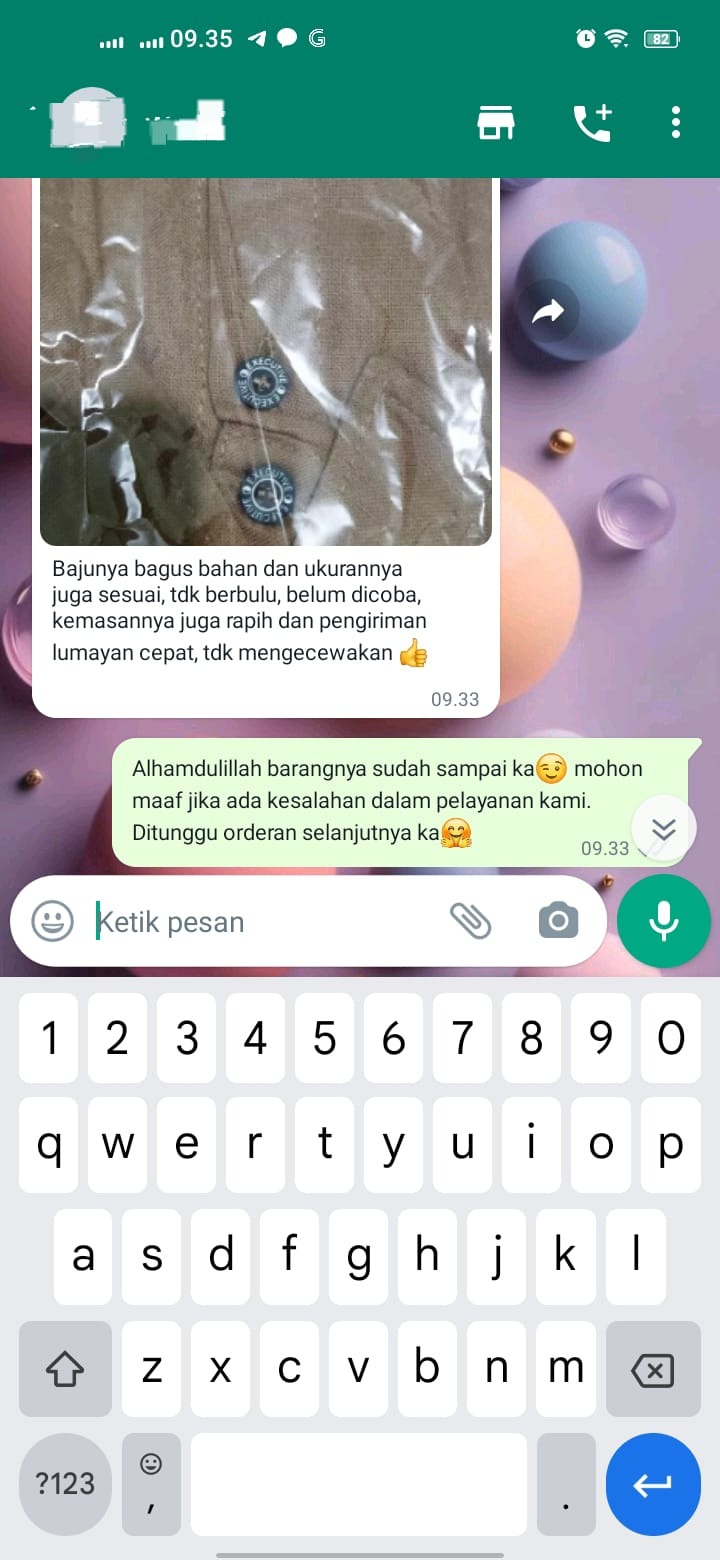Record a voice message with microphone
Image resolution: width=720 pixels, height=1560 pixels.
664,921
